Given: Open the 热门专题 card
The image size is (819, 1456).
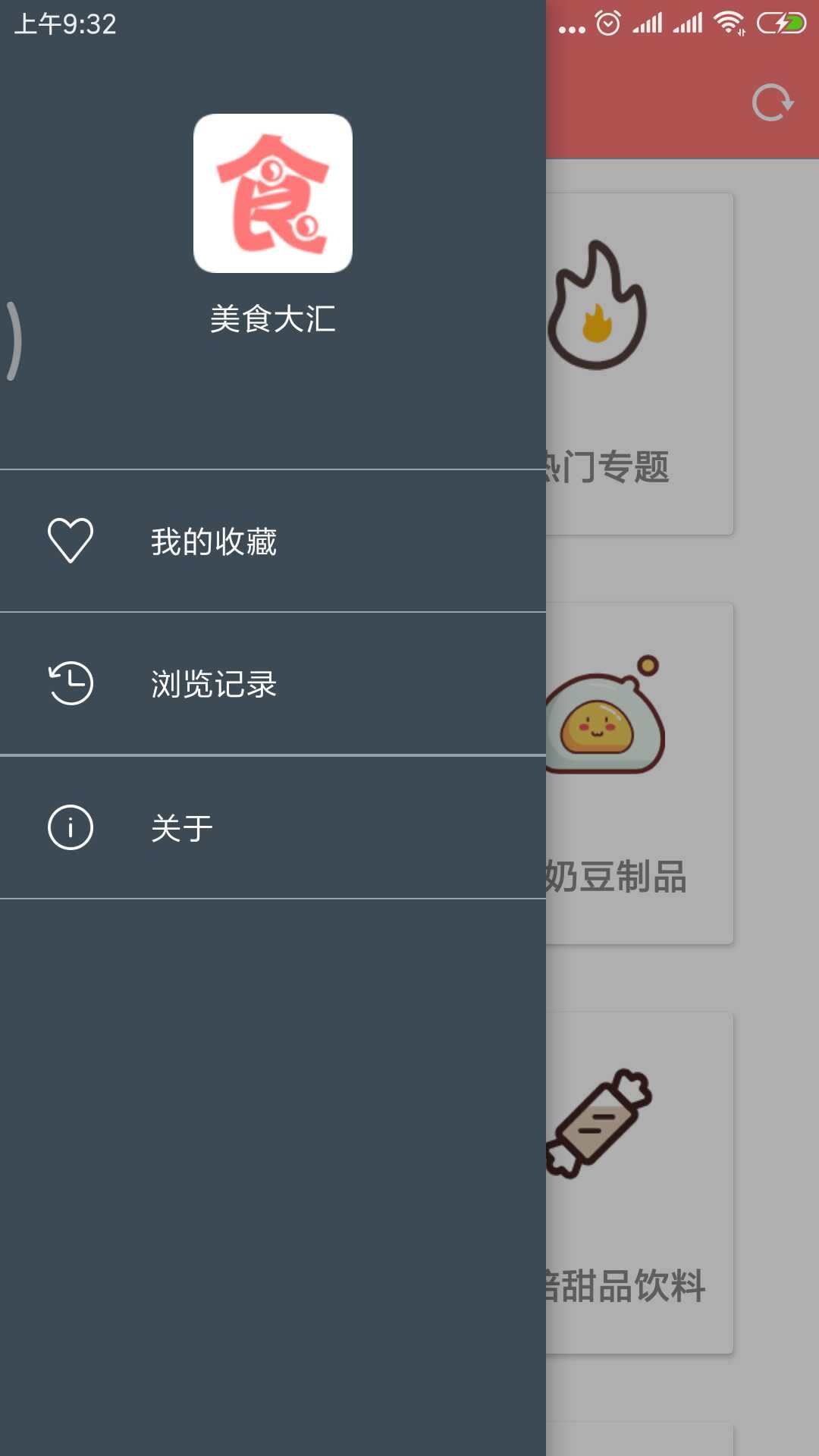Looking at the screenshot, I should click(639, 364).
